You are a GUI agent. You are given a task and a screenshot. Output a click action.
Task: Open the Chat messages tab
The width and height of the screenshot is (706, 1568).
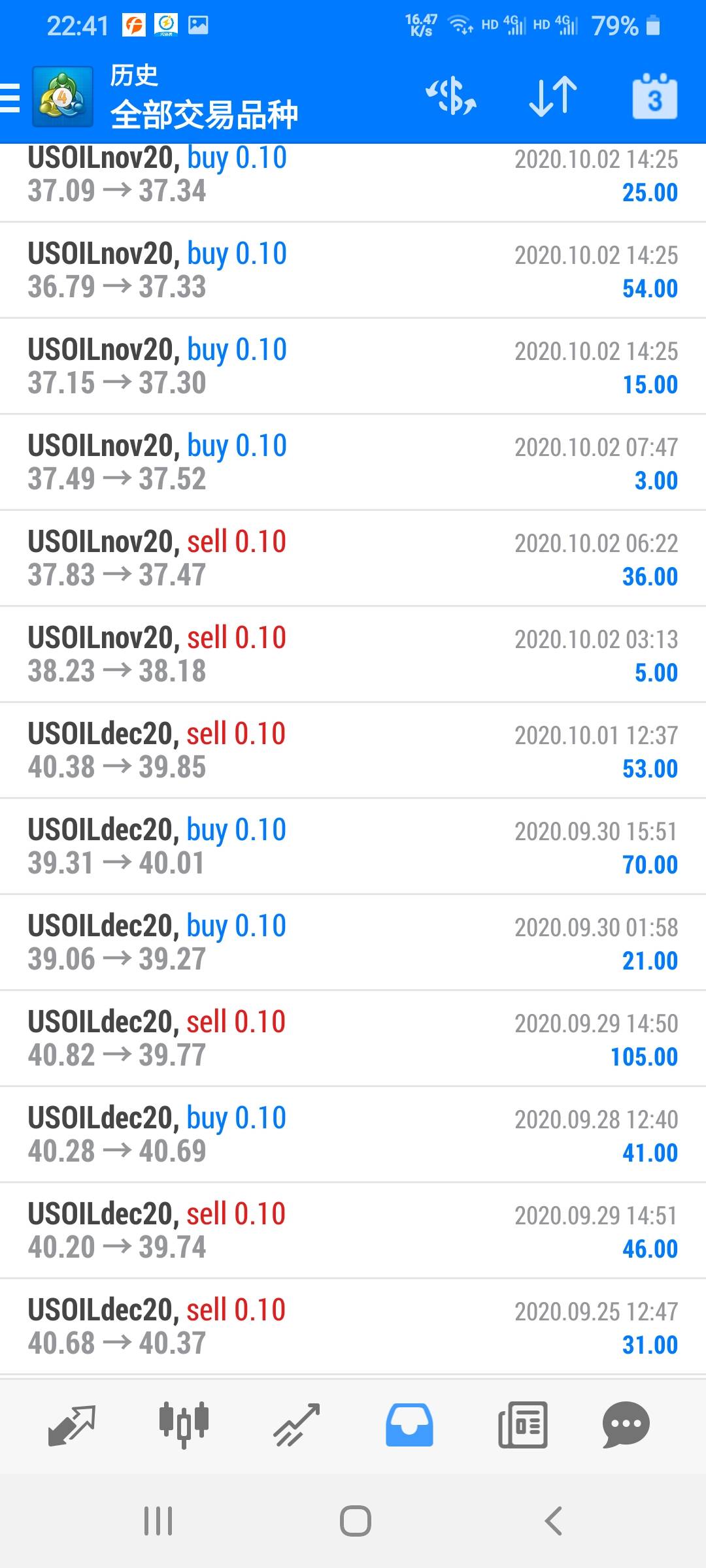(626, 1424)
